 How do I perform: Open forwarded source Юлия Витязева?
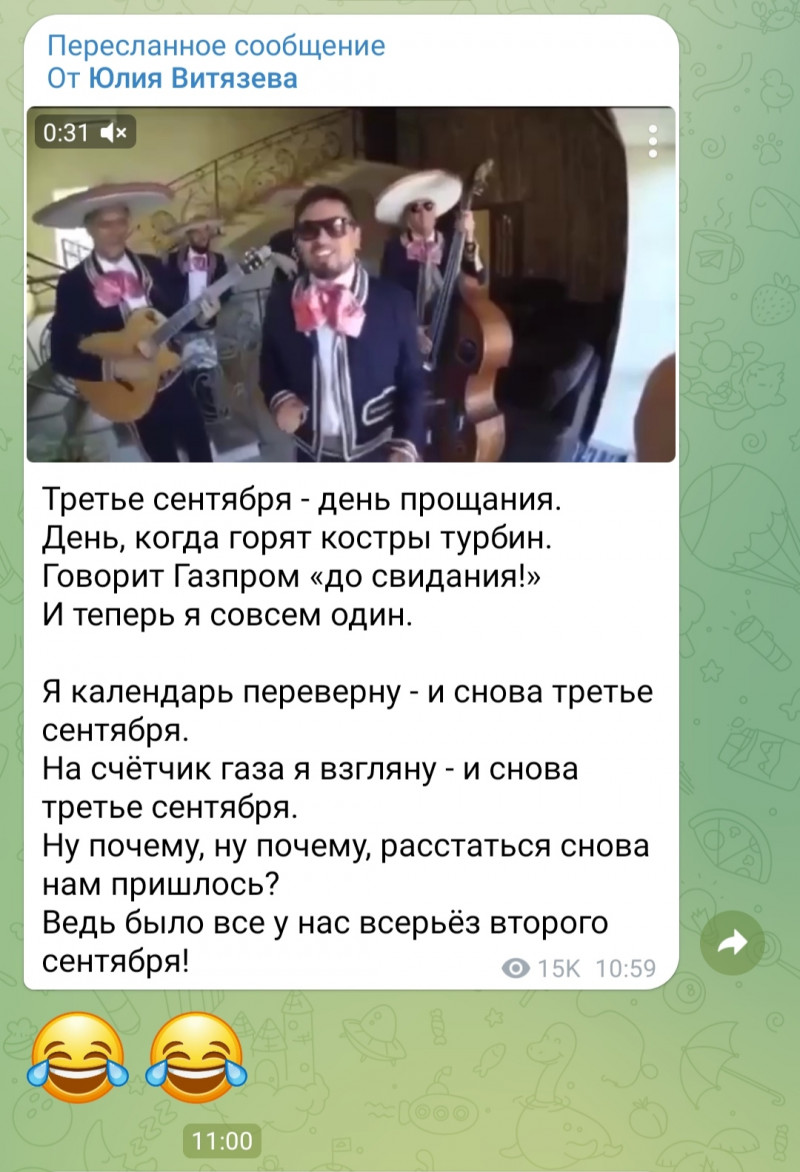pos(193,78)
